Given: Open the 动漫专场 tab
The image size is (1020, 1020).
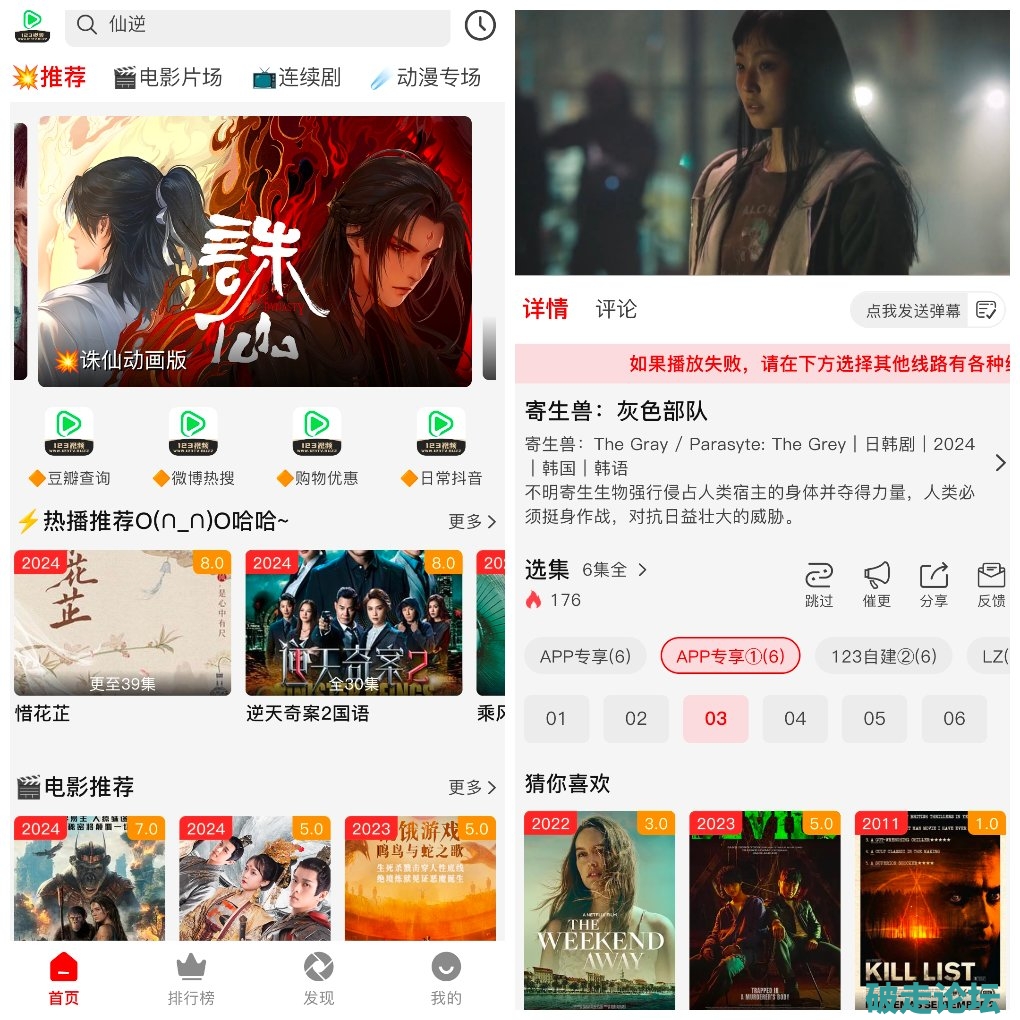Looking at the screenshot, I should 425,77.
